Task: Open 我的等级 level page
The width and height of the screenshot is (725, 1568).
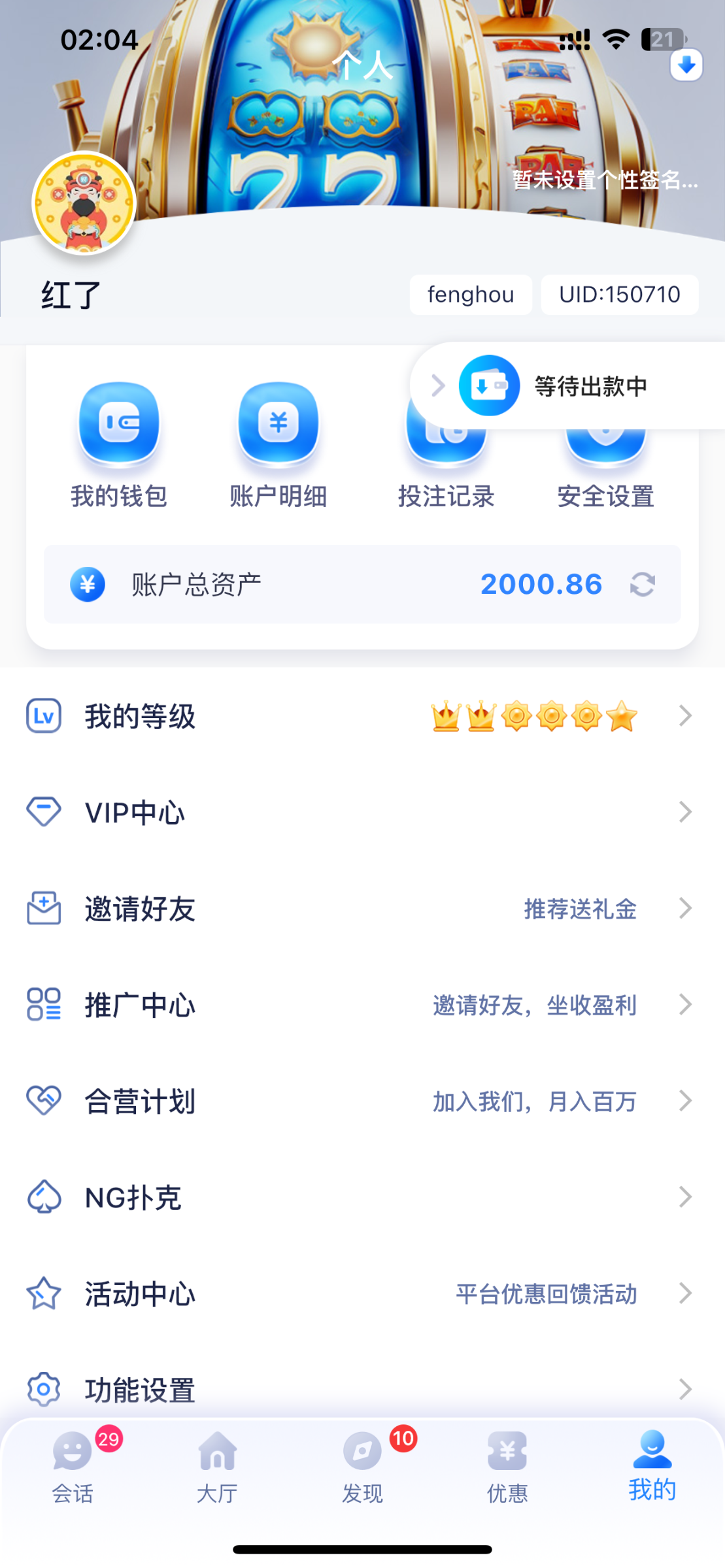Action: (362, 716)
